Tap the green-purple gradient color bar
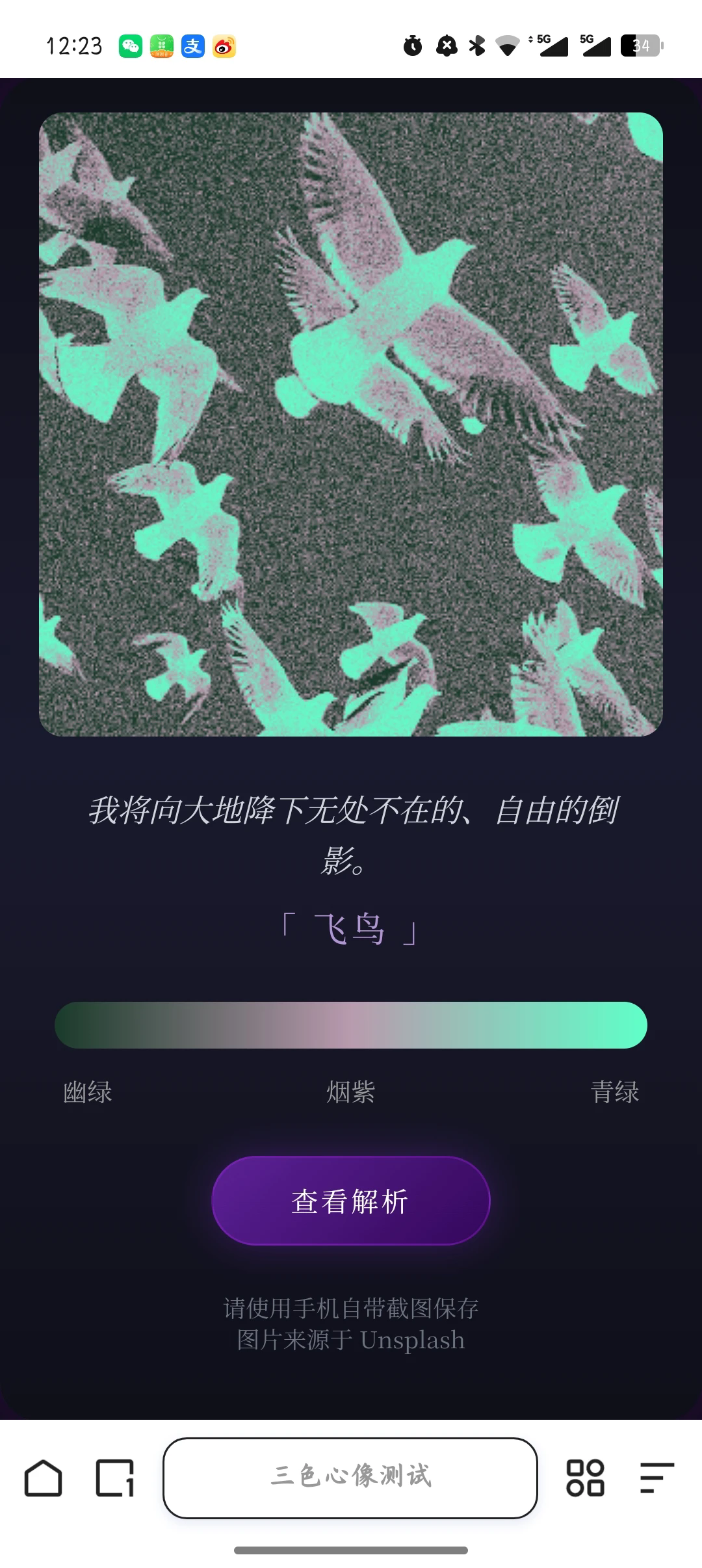 [x=350, y=1025]
